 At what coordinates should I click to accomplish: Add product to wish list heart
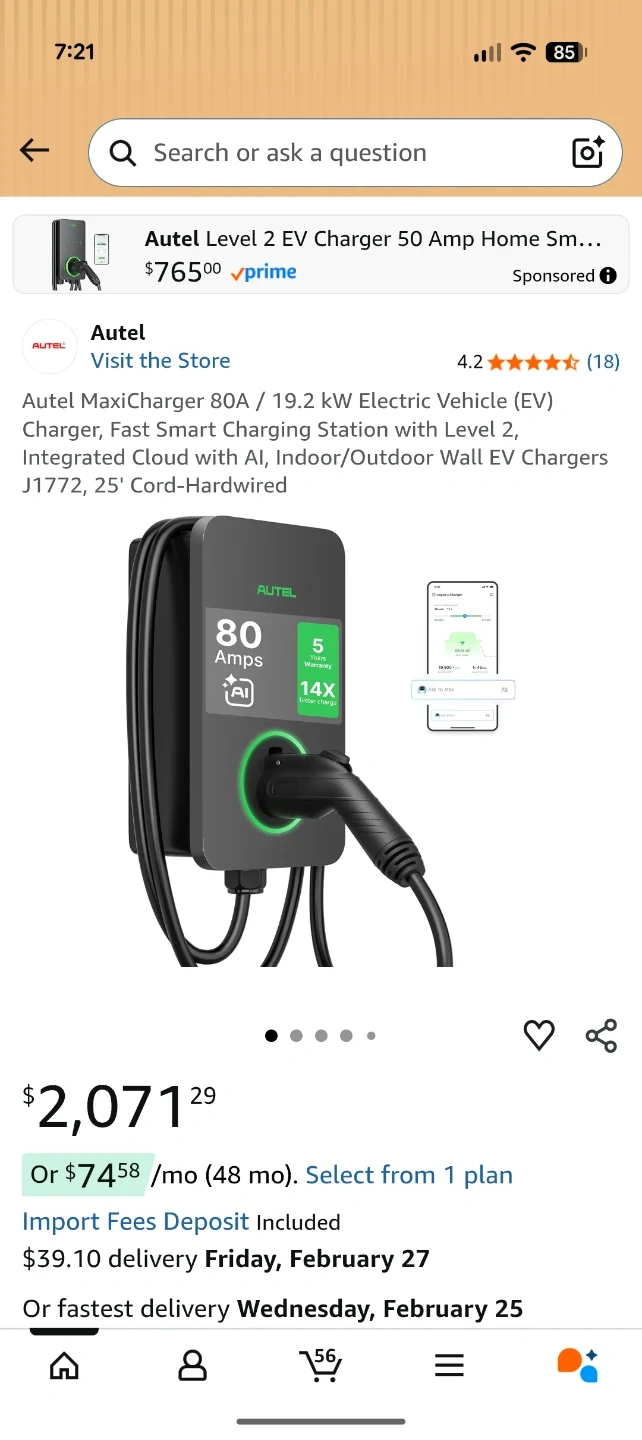point(539,1036)
